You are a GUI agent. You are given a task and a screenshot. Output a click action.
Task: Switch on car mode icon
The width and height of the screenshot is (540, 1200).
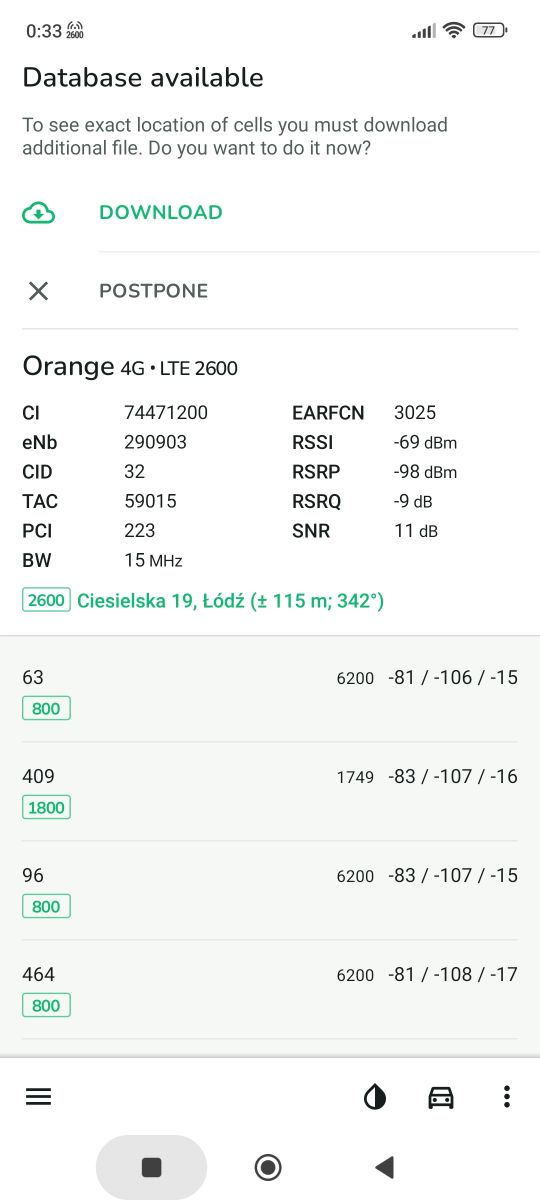[x=441, y=1097]
